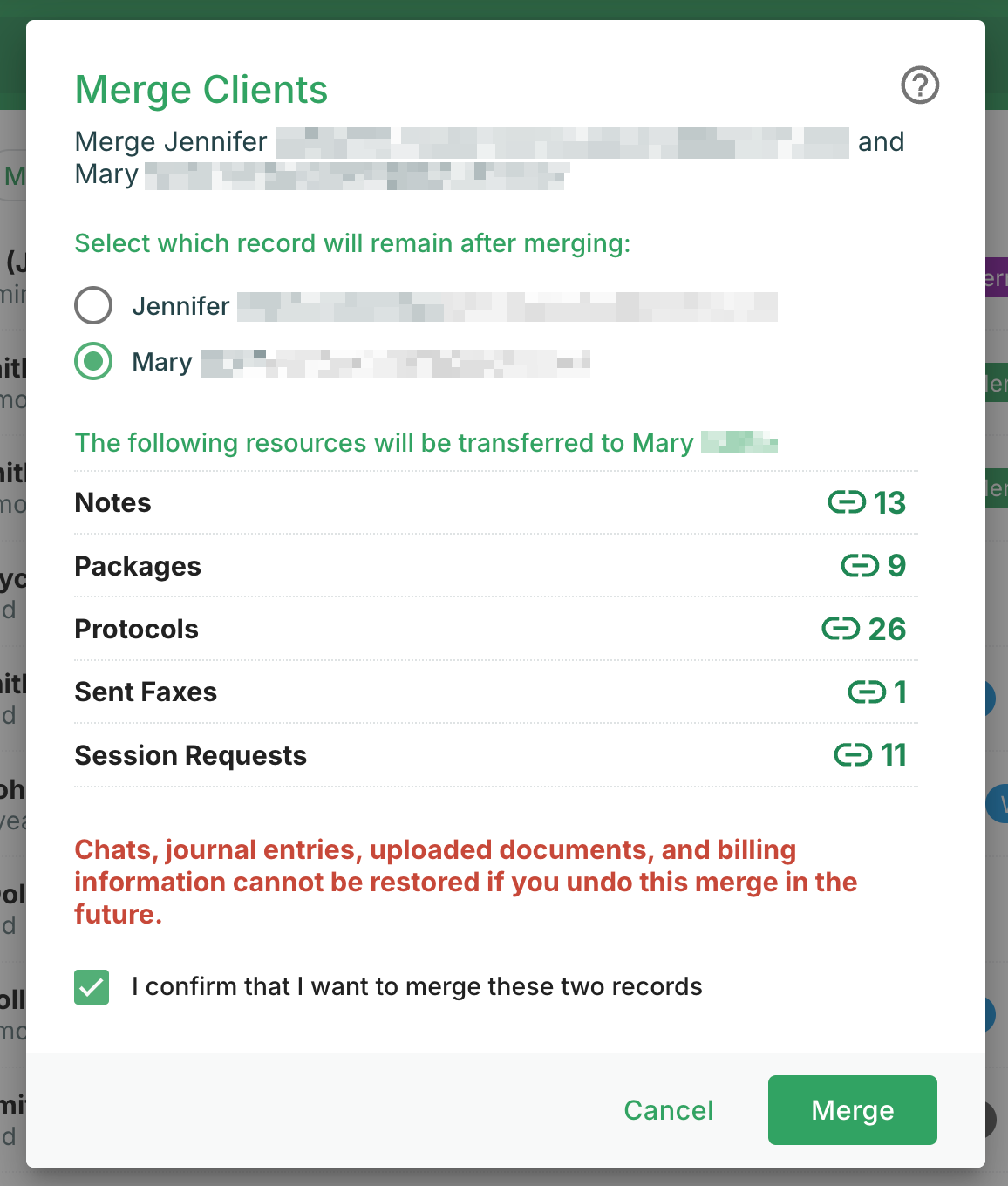Select Mary as the remaining record
The image size is (1008, 1186).
coord(93,361)
